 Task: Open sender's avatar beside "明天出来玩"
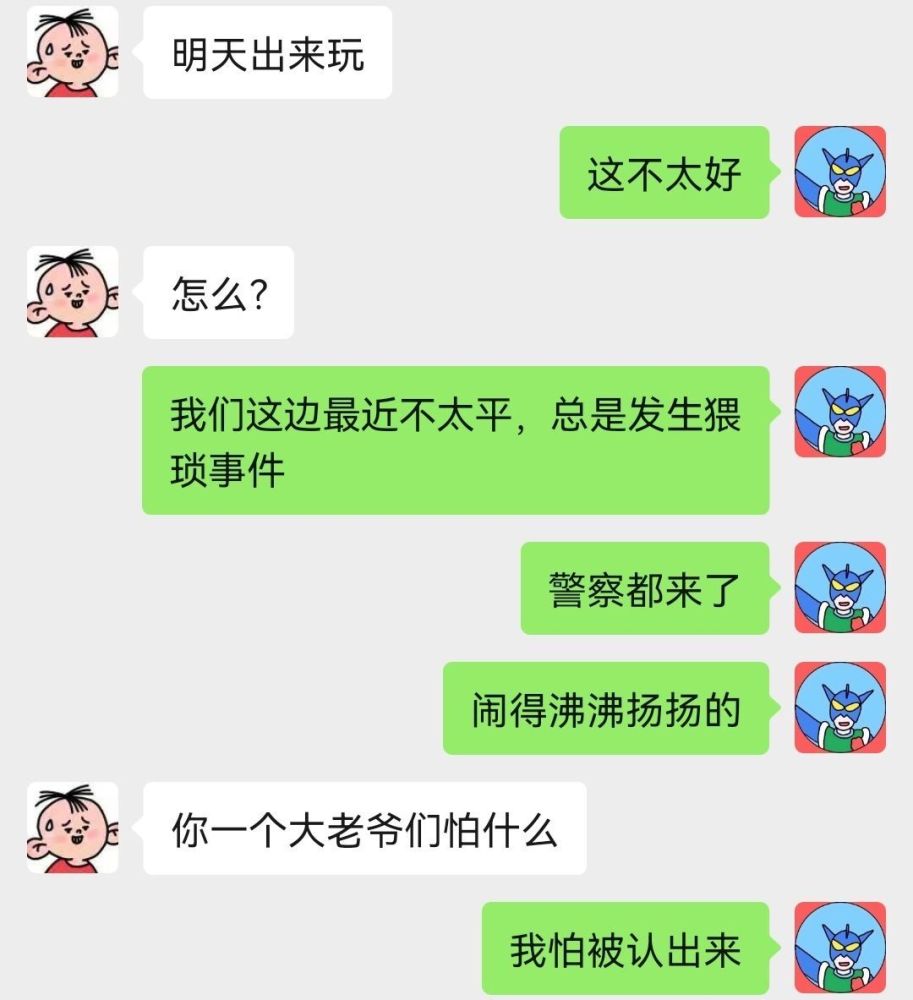point(72,52)
